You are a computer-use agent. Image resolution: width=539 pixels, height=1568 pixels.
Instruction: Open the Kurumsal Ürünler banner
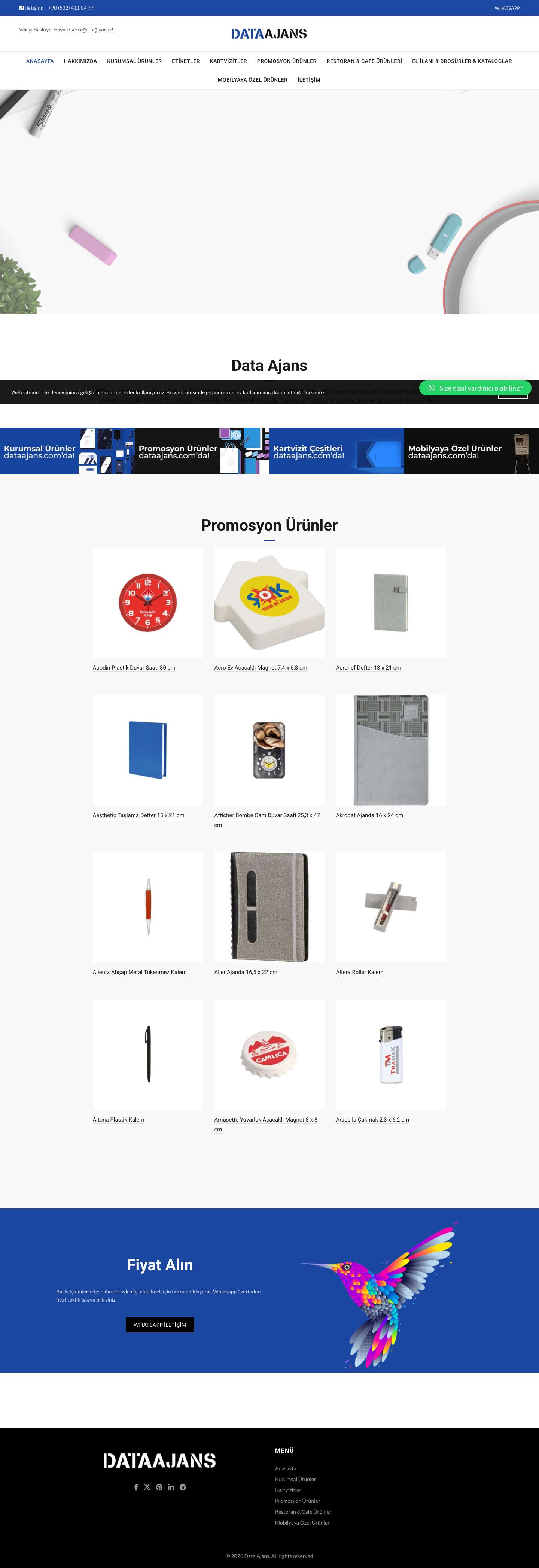tap(67, 451)
